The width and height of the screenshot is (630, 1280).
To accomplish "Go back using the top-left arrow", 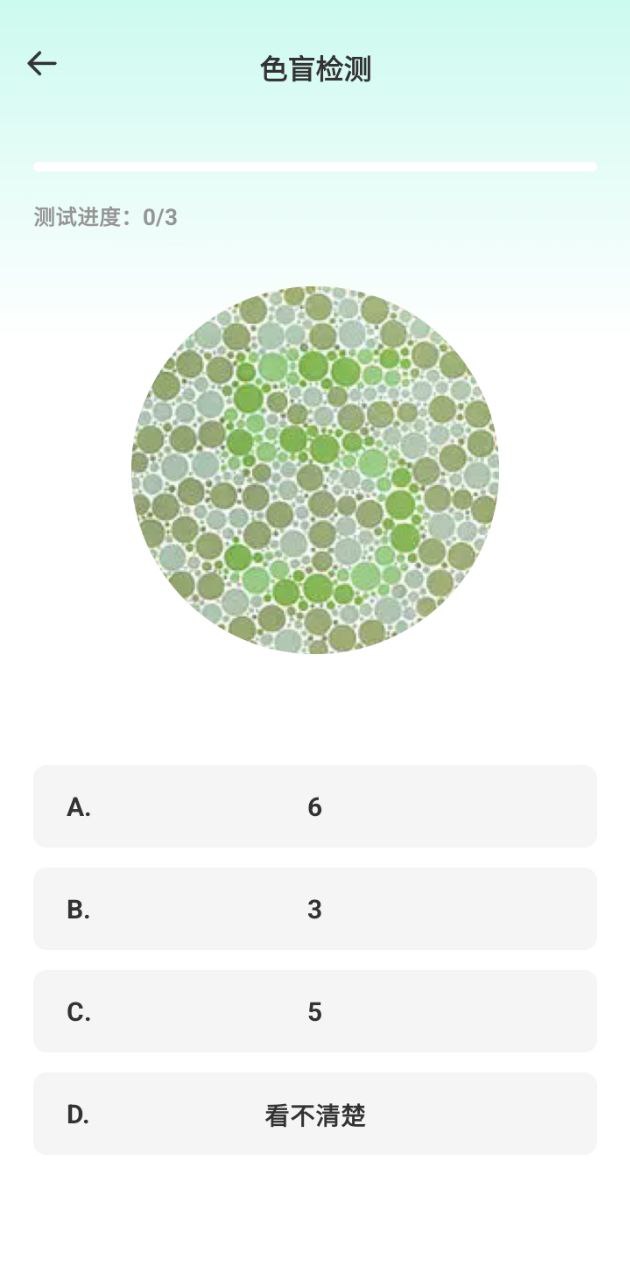I will [x=42, y=64].
